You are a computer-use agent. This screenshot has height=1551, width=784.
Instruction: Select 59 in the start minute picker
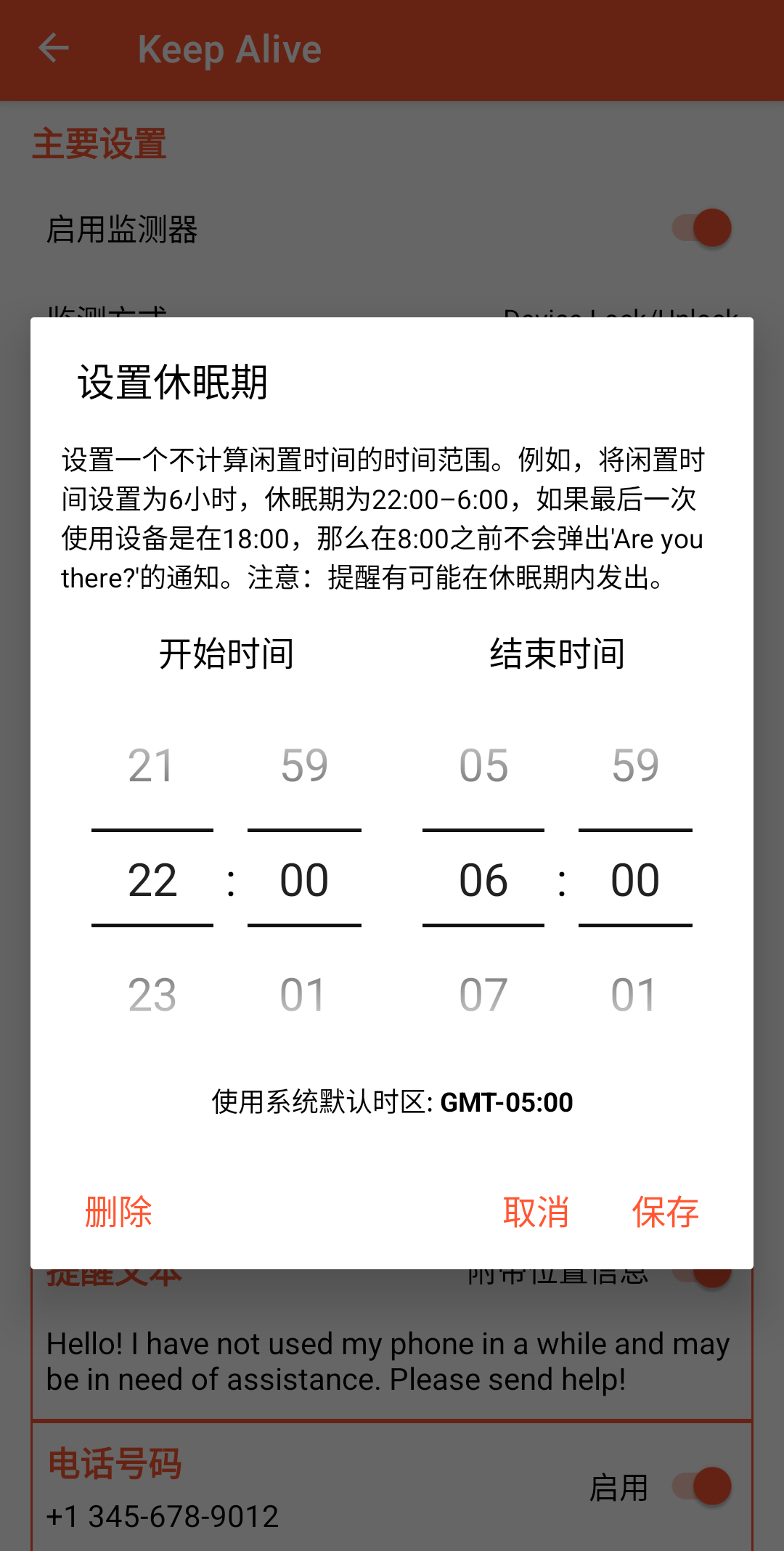pyautogui.click(x=304, y=766)
